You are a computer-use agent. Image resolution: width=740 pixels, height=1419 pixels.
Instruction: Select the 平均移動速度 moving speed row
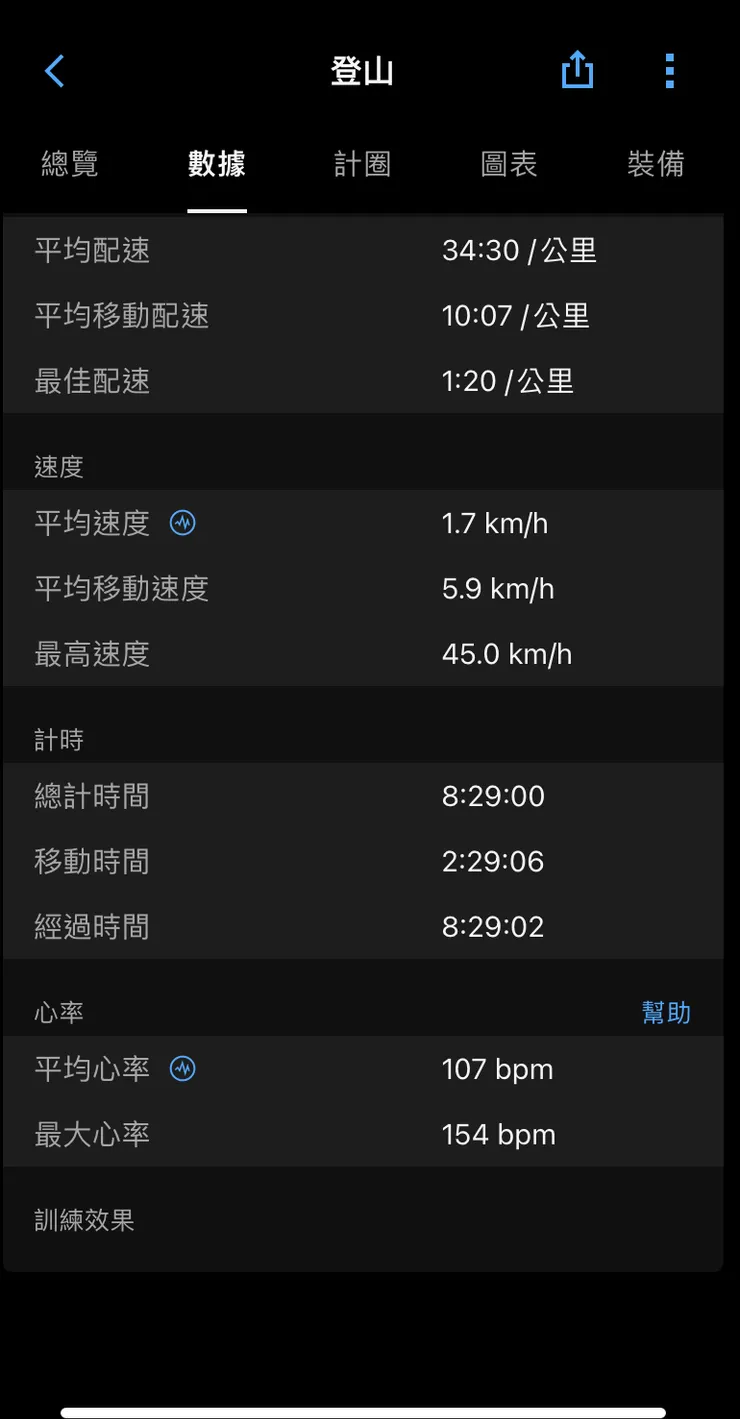pos(370,588)
